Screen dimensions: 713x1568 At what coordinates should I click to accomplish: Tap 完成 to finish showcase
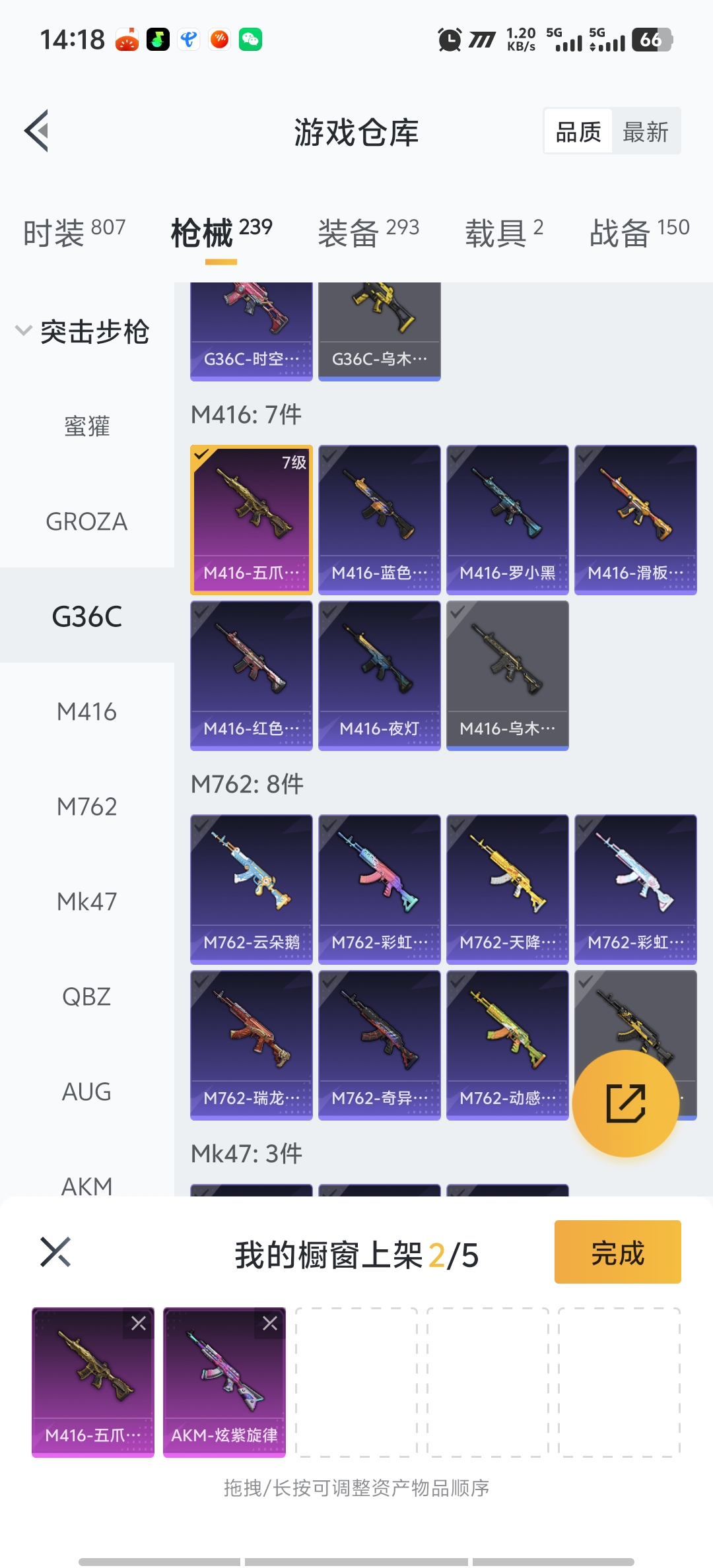[617, 1252]
